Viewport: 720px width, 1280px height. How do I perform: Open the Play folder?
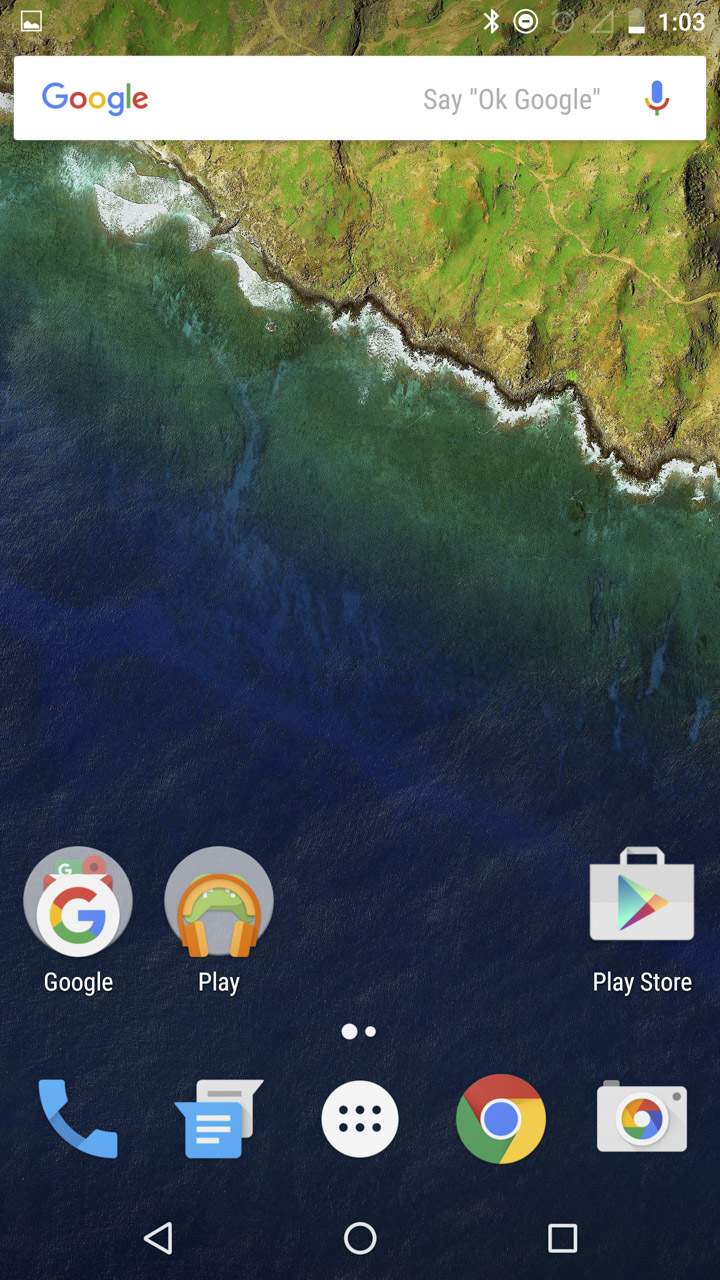point(219,901)
